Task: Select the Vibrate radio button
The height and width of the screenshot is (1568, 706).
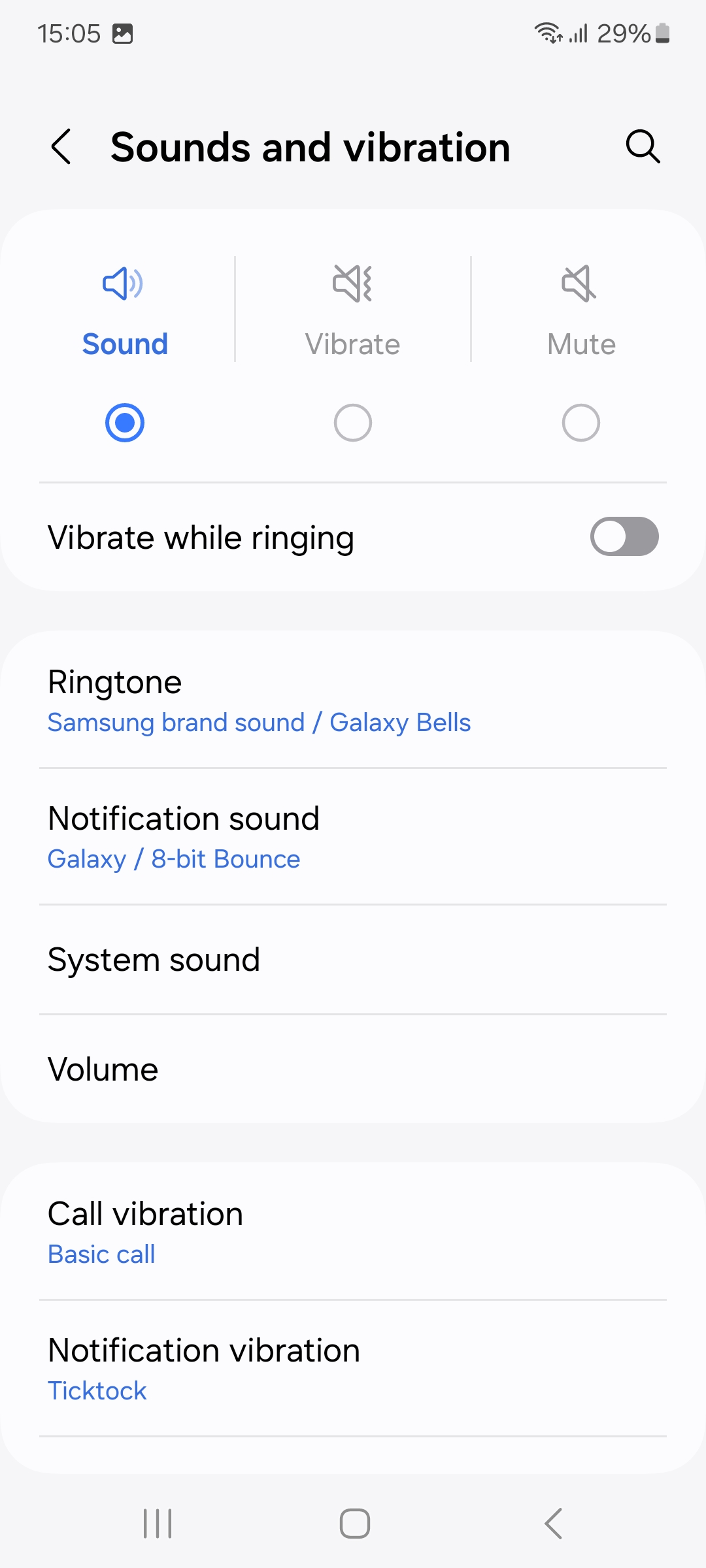Action: pos(352,423)
